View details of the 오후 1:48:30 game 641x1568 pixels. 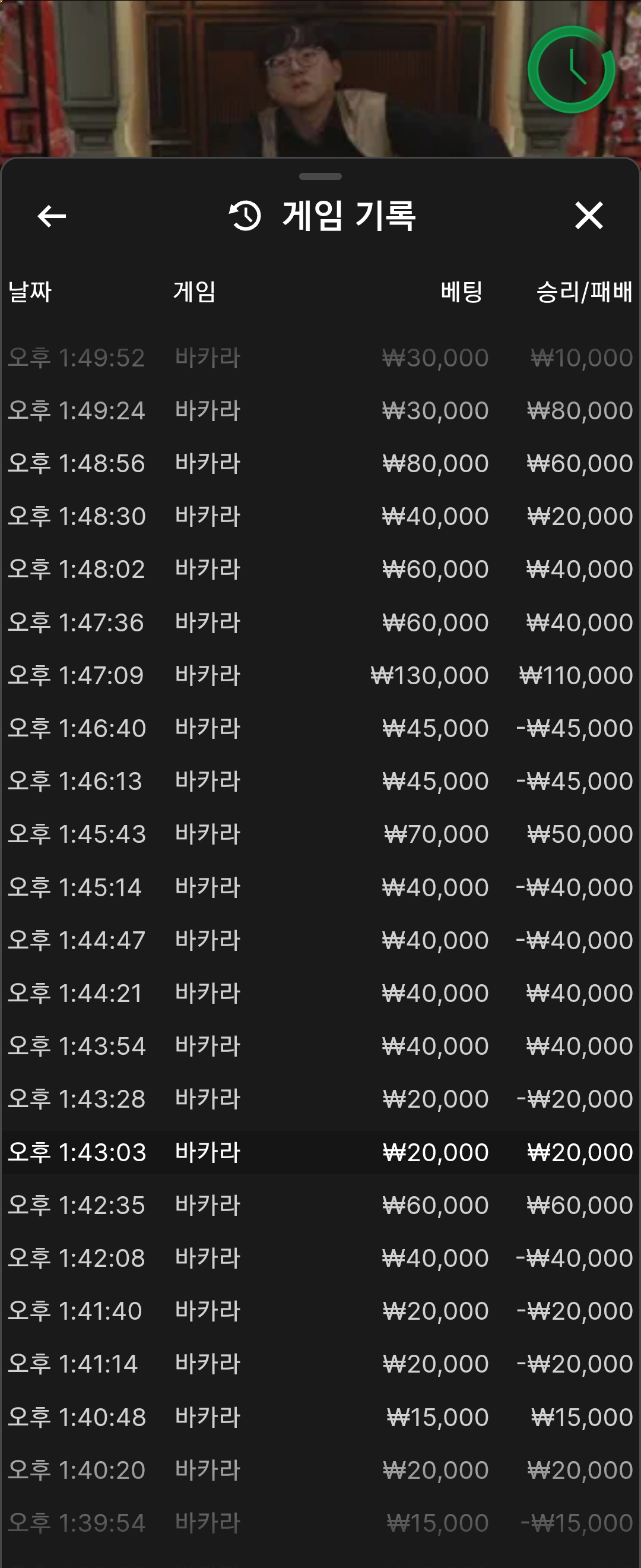[320, 516]
